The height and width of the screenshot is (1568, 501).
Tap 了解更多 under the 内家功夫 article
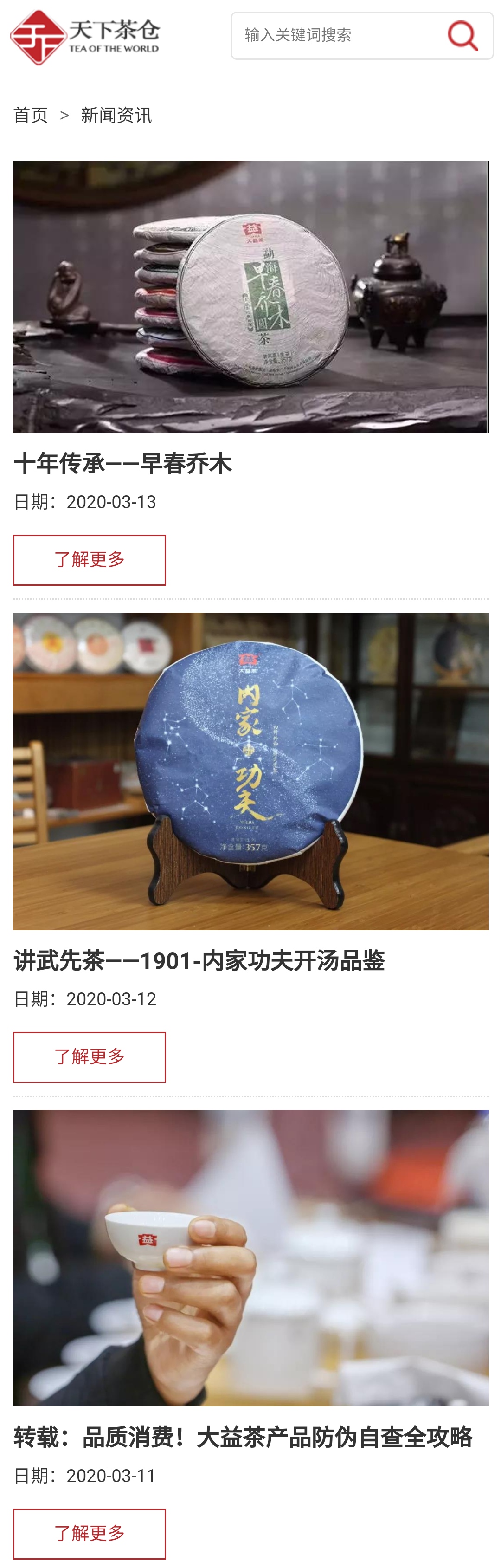coord(90,1056)
